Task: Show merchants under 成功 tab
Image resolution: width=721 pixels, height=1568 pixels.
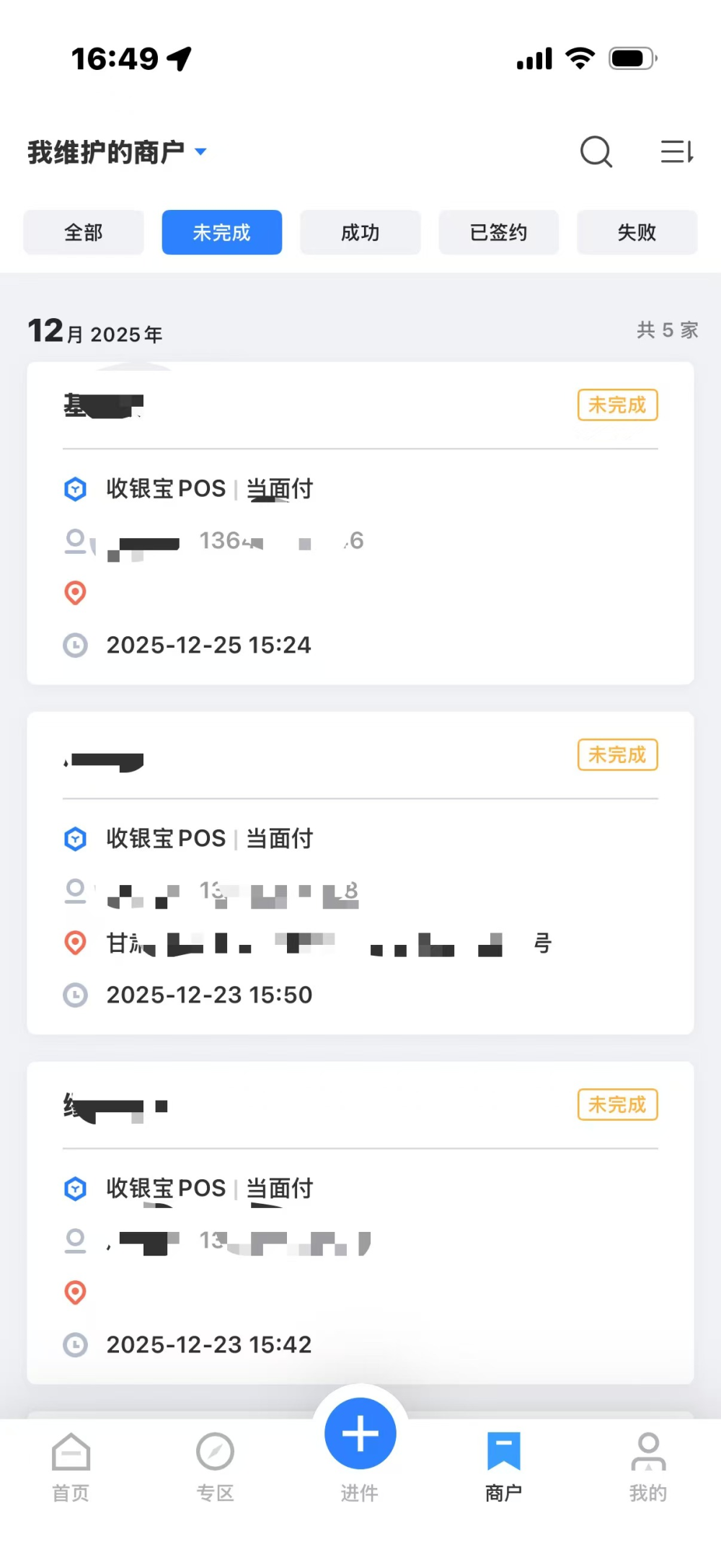Action: (x=360, y=233)
